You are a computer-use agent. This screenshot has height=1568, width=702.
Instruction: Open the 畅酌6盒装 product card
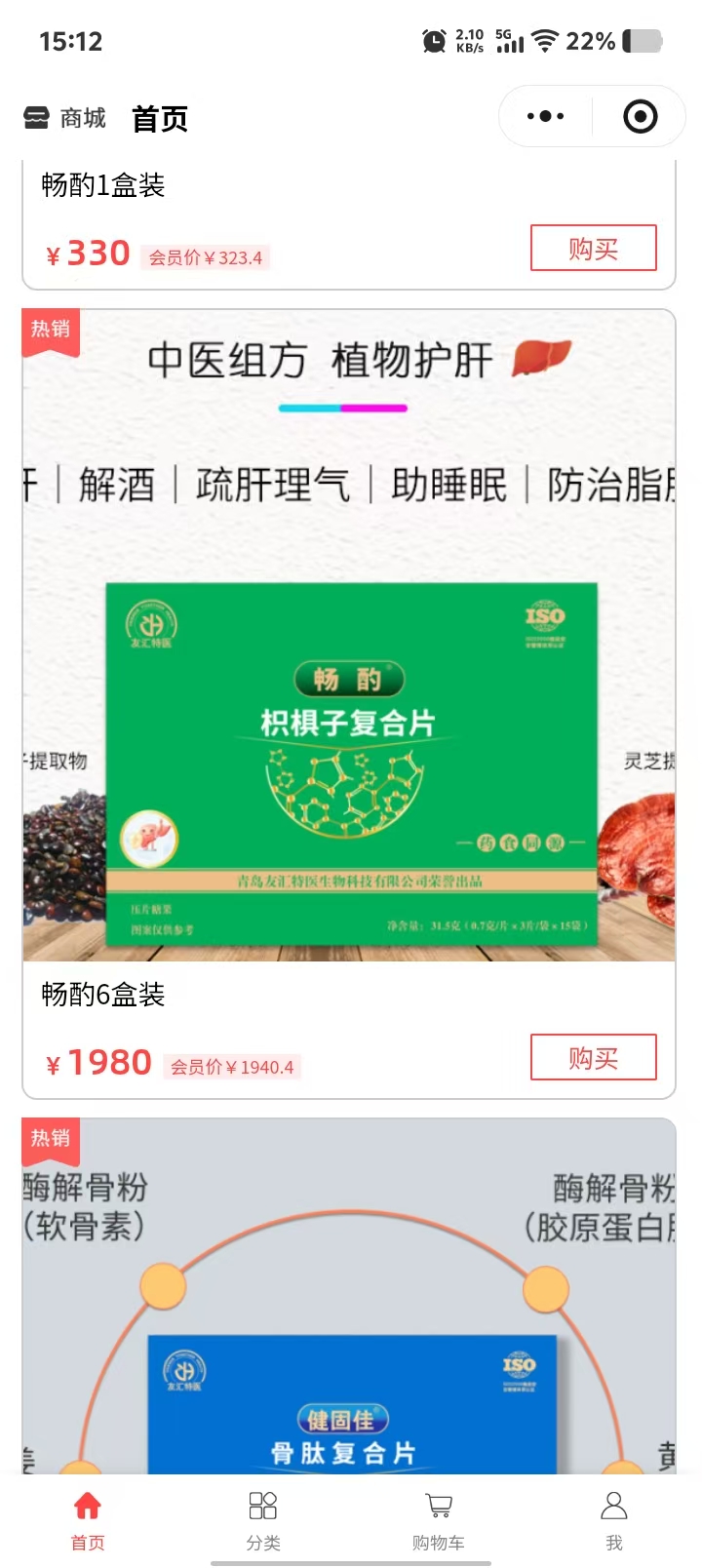click(x=348, y=683)
